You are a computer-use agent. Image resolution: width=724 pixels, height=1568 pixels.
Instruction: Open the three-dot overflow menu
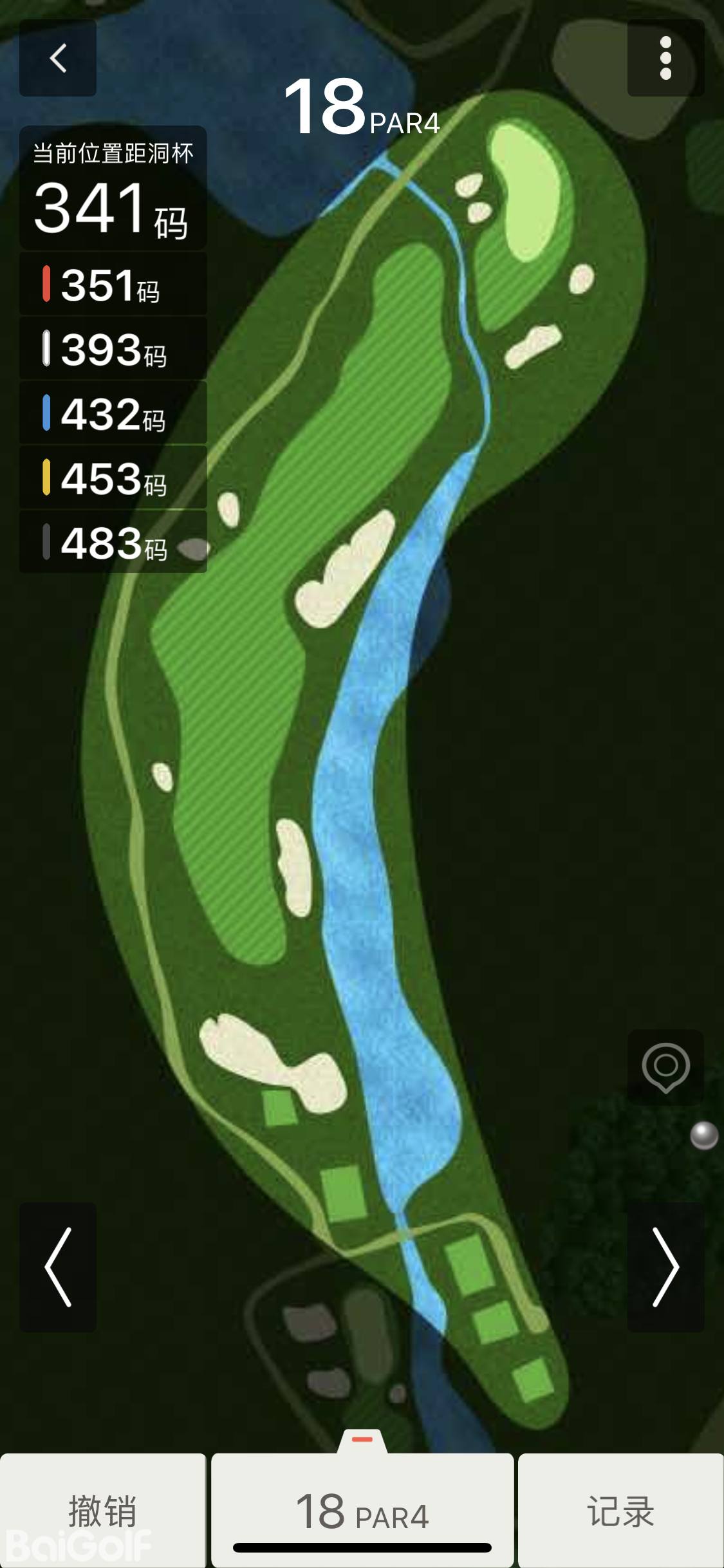(x=665, y=58)
